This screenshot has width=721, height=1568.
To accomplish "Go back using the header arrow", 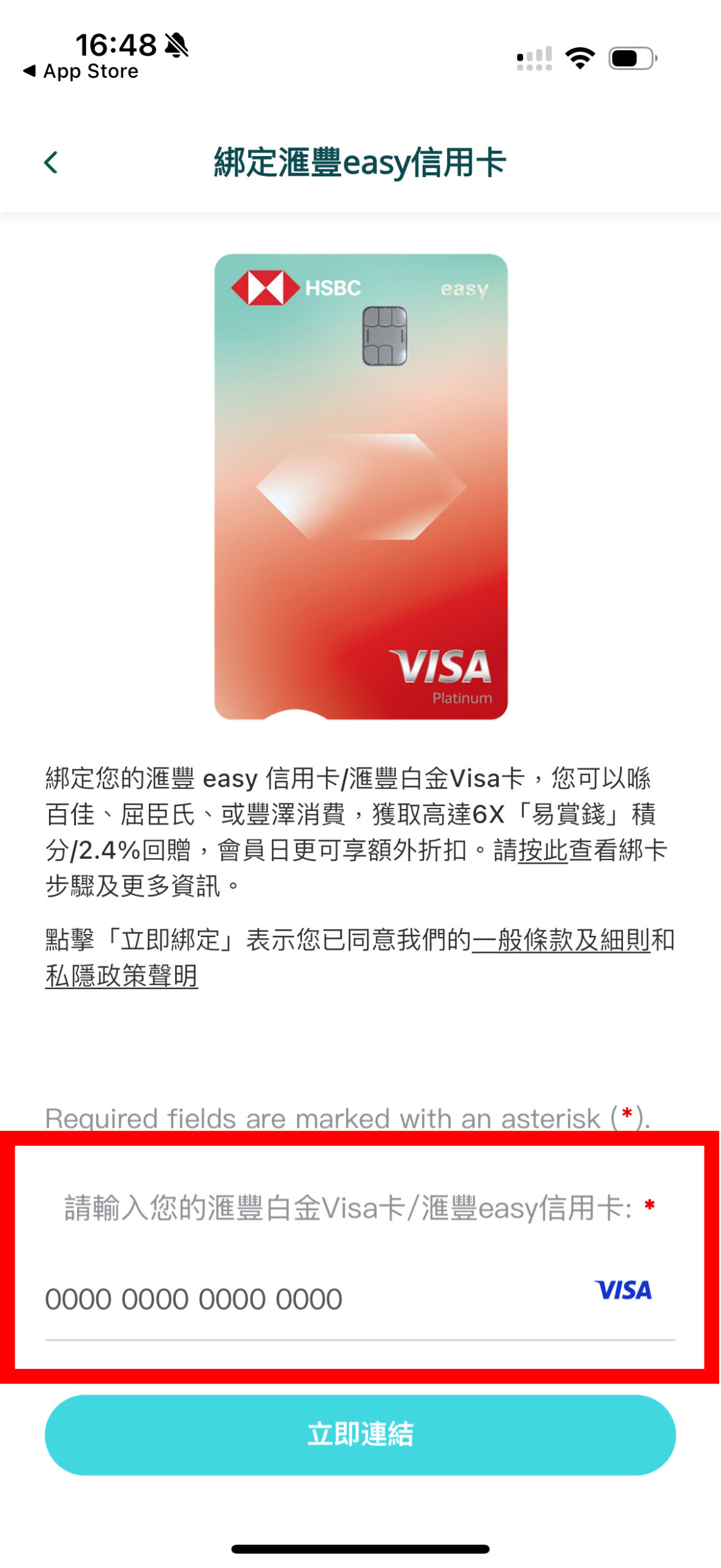I will pyautogui.click(x=51, y=162).
